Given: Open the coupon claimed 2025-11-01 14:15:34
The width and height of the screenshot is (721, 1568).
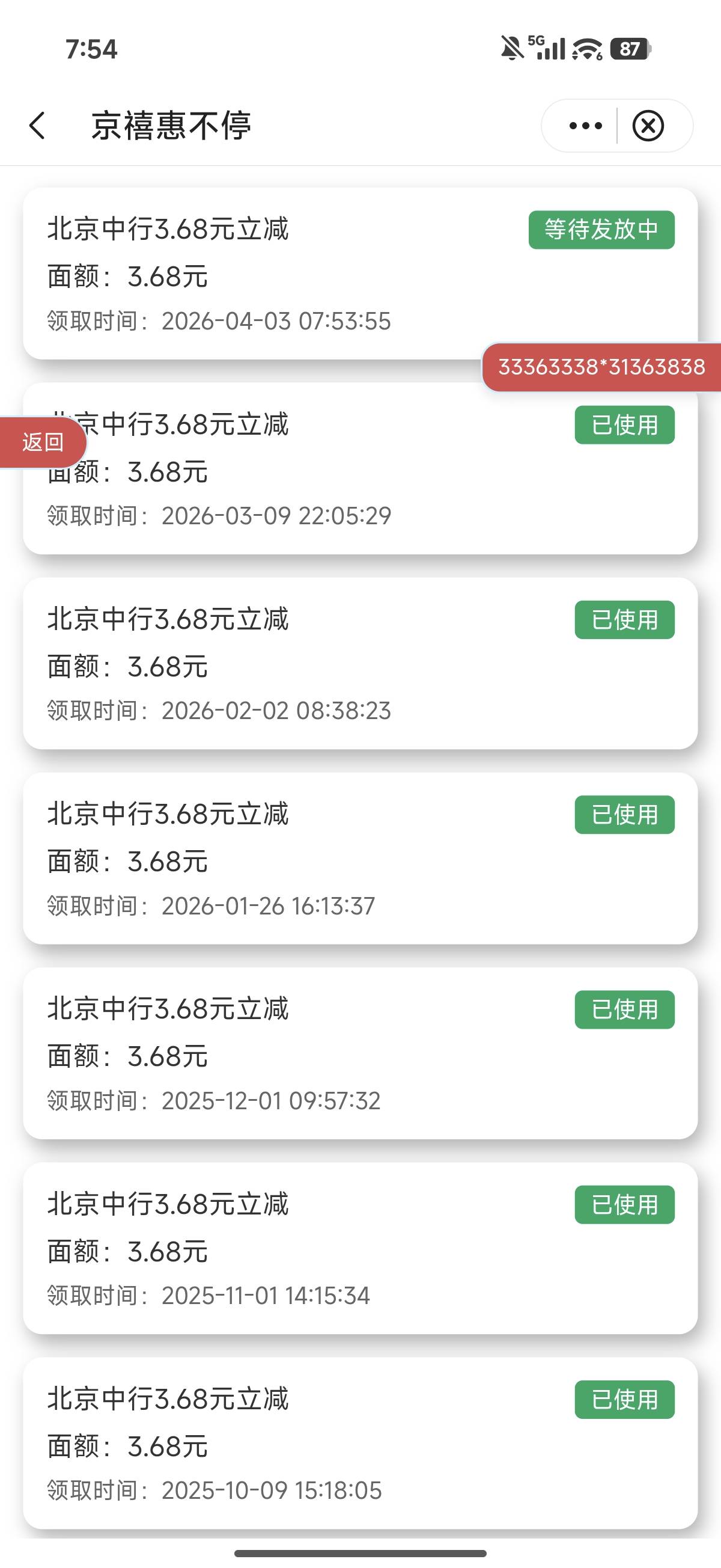Looking at the screenshot, I should tap(360, 1248).
